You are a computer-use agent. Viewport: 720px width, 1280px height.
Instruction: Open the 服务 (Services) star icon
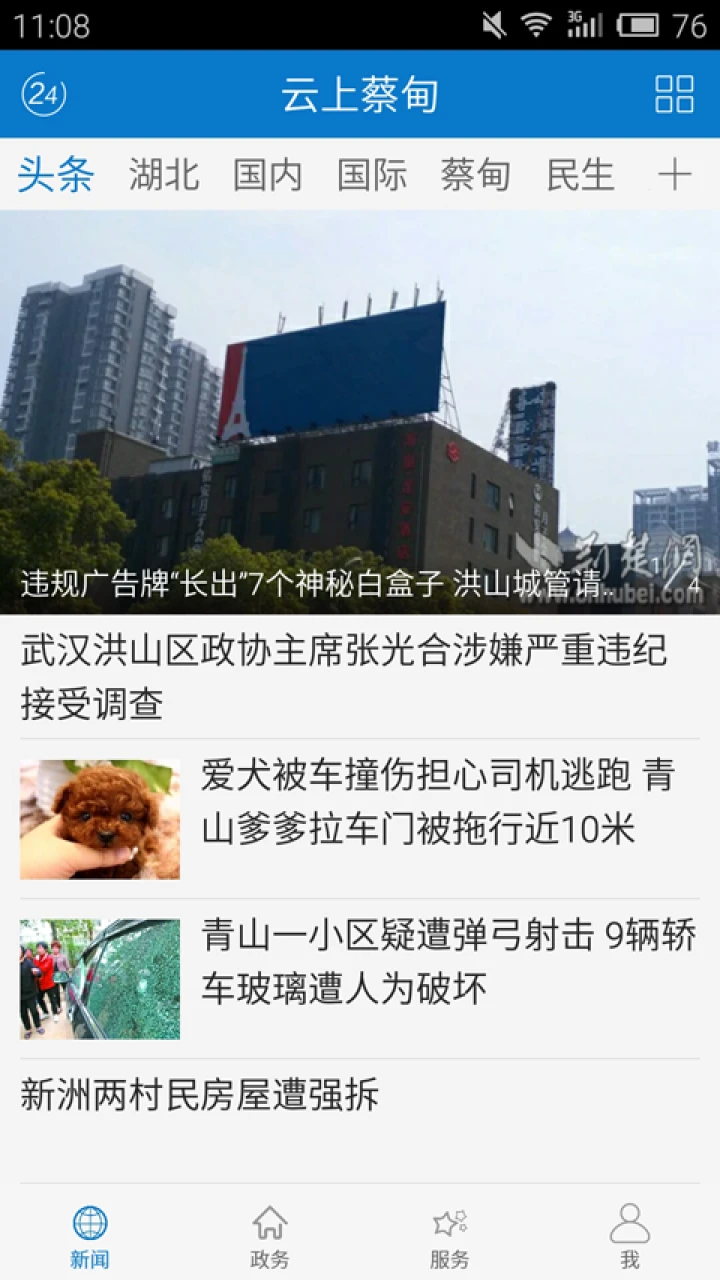pyautogui.click(x=450, y=1232)
